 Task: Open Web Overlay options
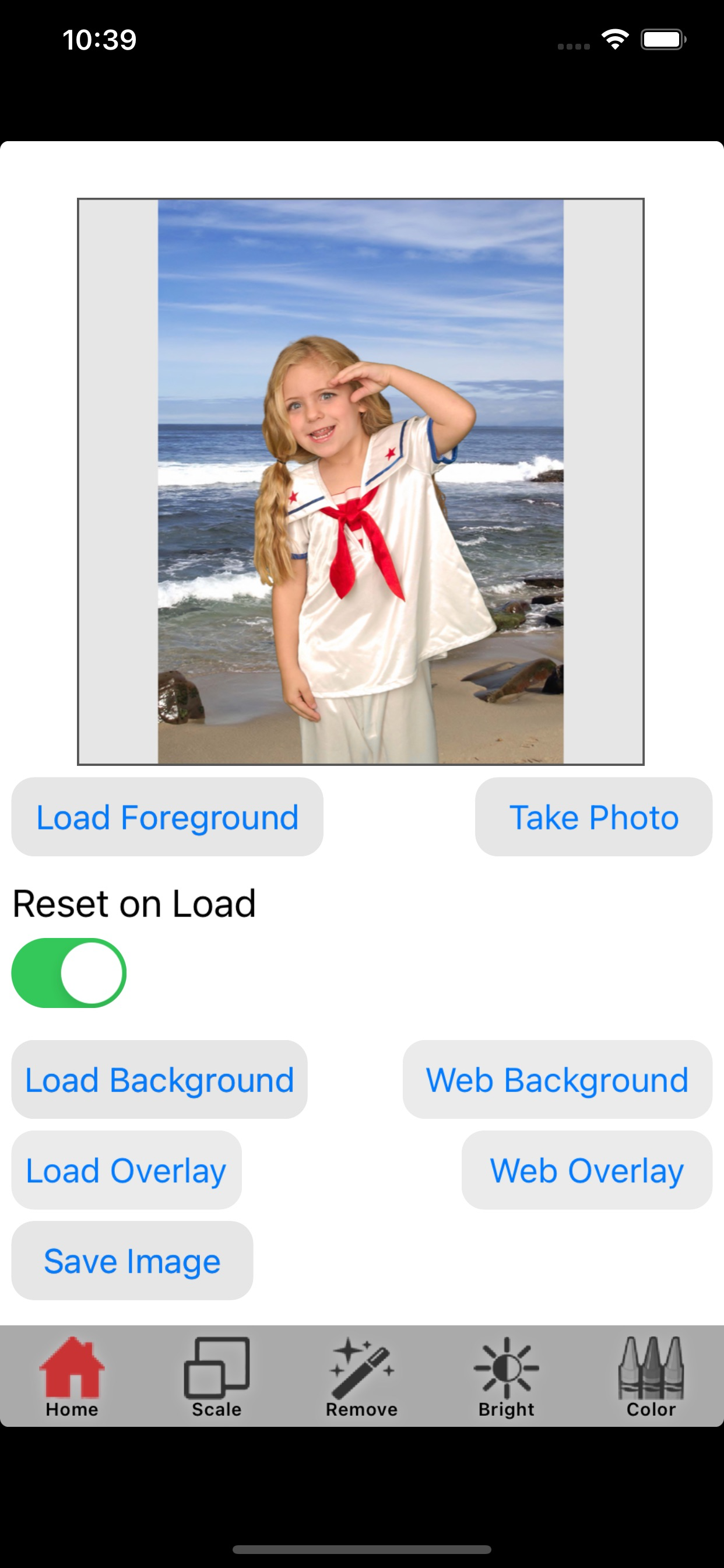click(x=586, y=1170)
